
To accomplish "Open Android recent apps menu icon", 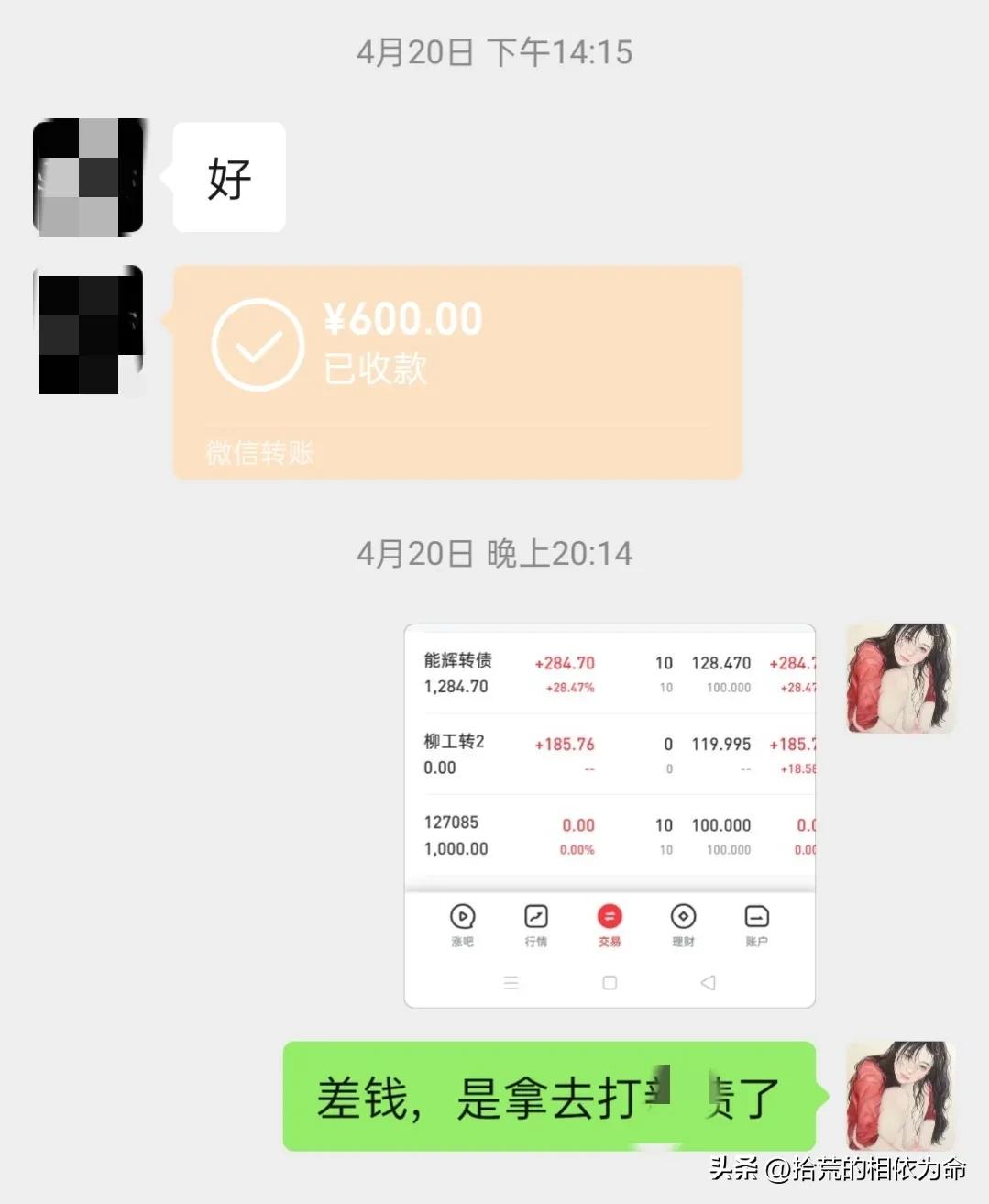I will [x=511, y=982].
